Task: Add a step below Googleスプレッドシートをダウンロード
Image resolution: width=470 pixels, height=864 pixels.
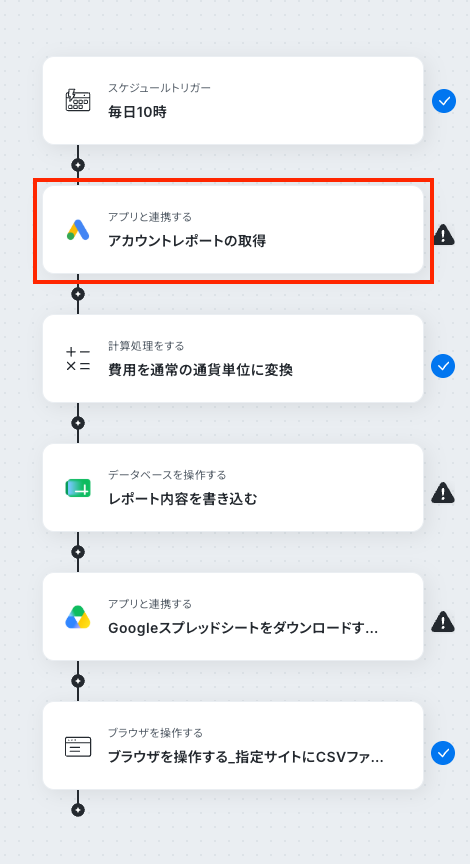Action: [x=78, y=681]
